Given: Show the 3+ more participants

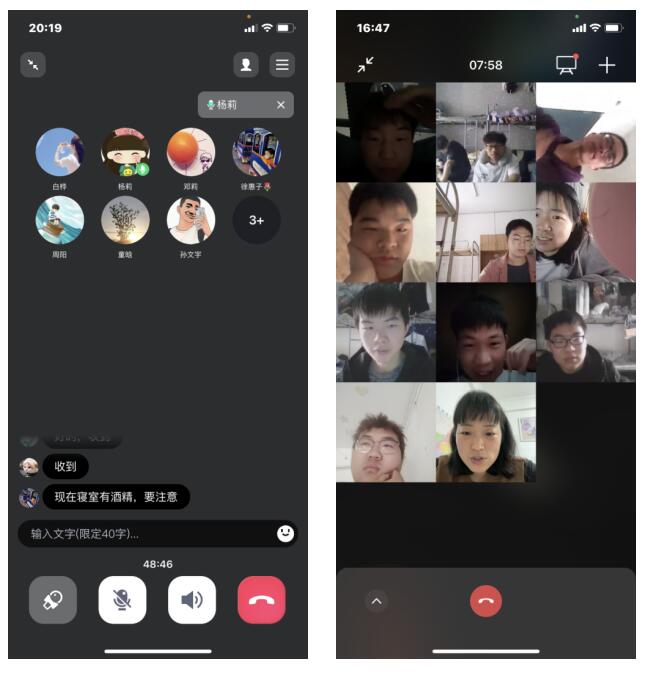Looking at the screenshot, I should tap(256, 220).
